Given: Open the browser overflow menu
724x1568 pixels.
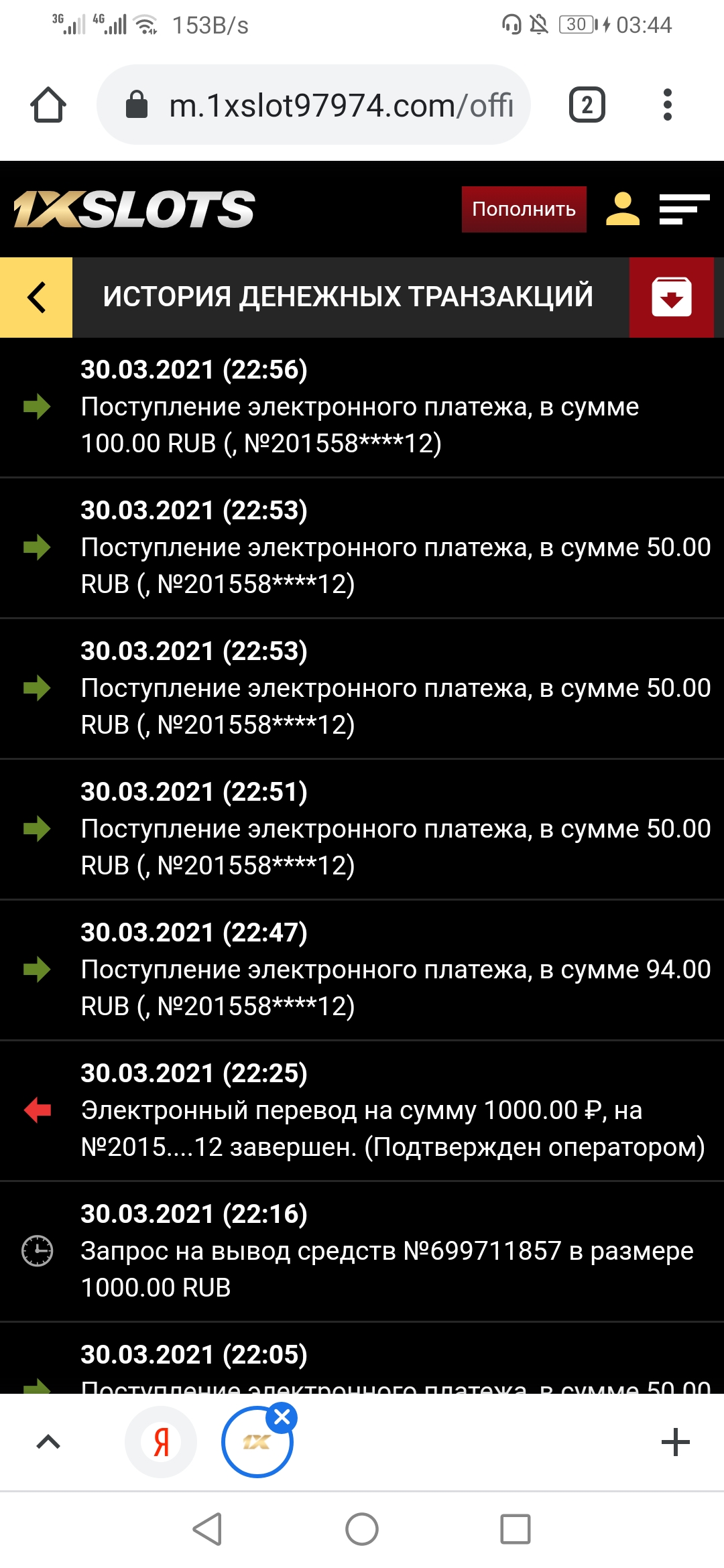Looking at the screenshot, I should tap(667, 105).
